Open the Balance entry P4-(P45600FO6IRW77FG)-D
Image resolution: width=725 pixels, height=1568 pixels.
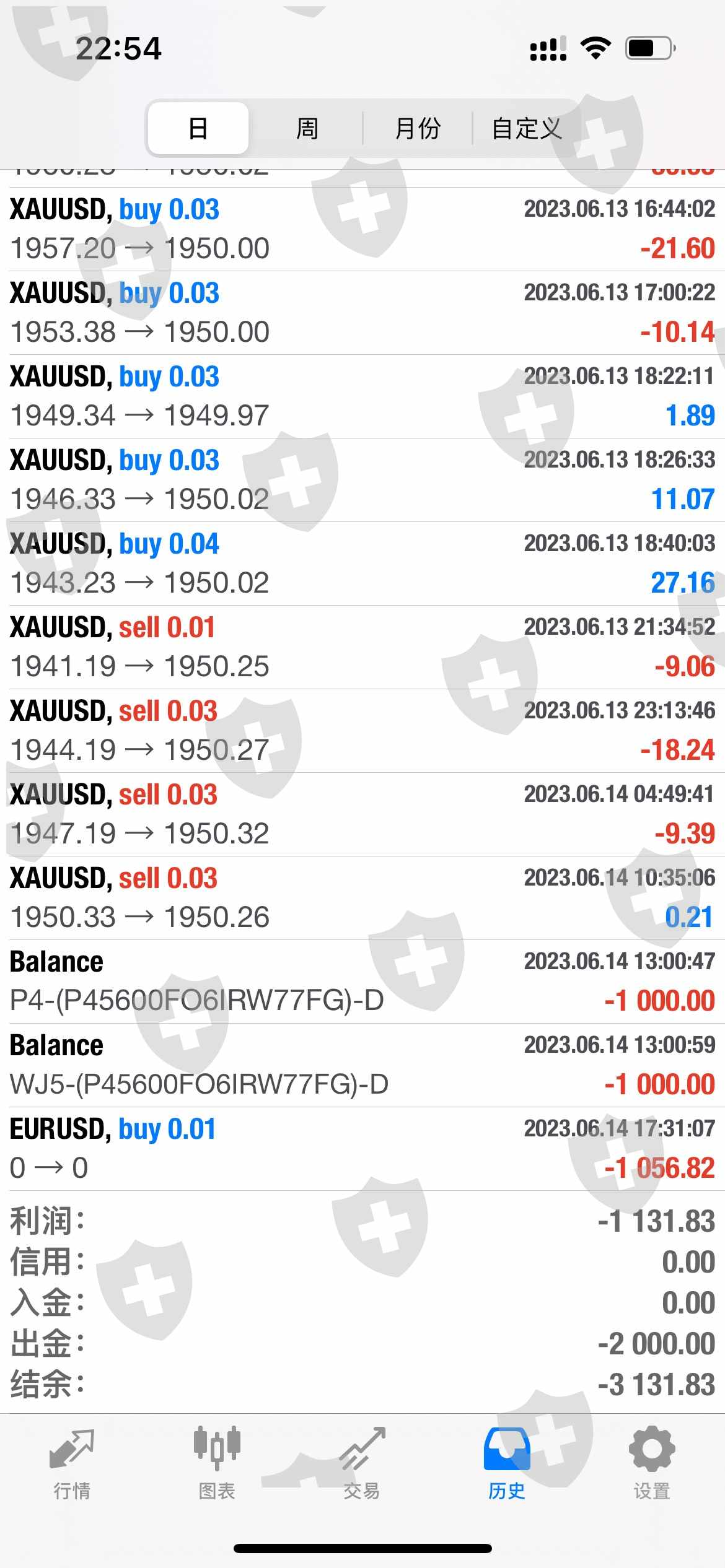pos(362,982)
